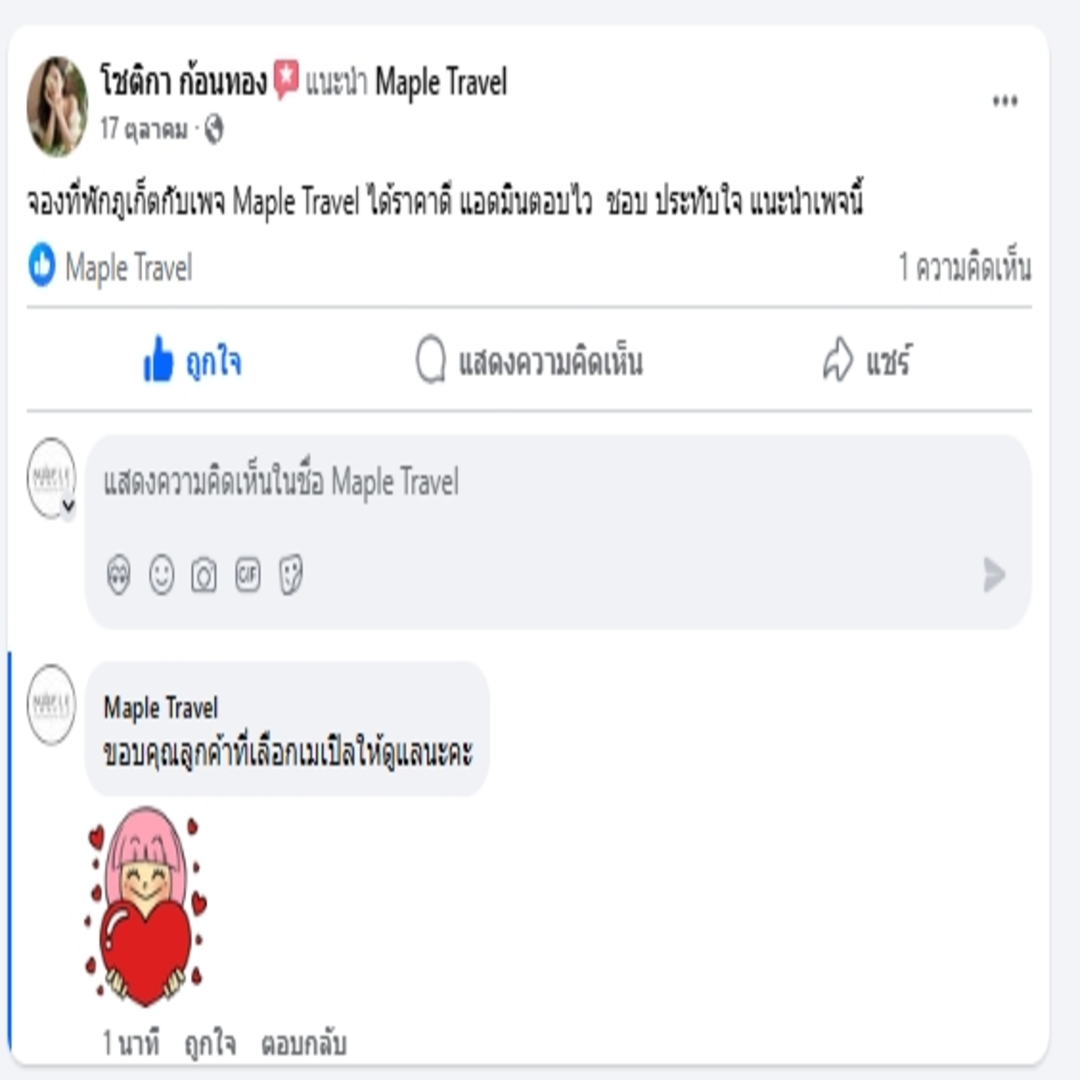Like the post with ถูกใจ button
This screenshot has height=1080, width=1080.
192,361
